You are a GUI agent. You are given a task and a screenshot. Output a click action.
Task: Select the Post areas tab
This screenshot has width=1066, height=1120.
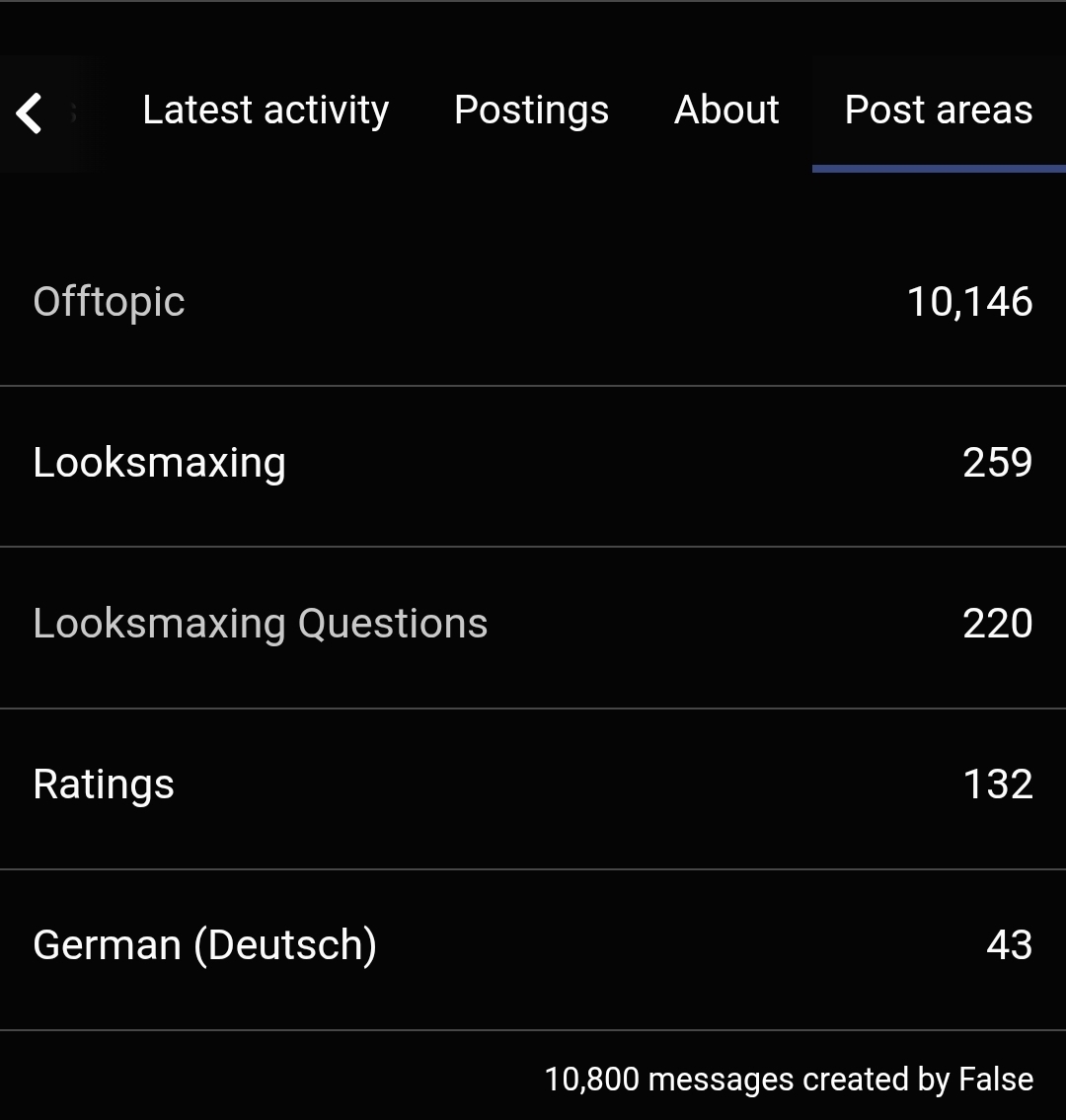pyautogui.click(x=938, y=111)
